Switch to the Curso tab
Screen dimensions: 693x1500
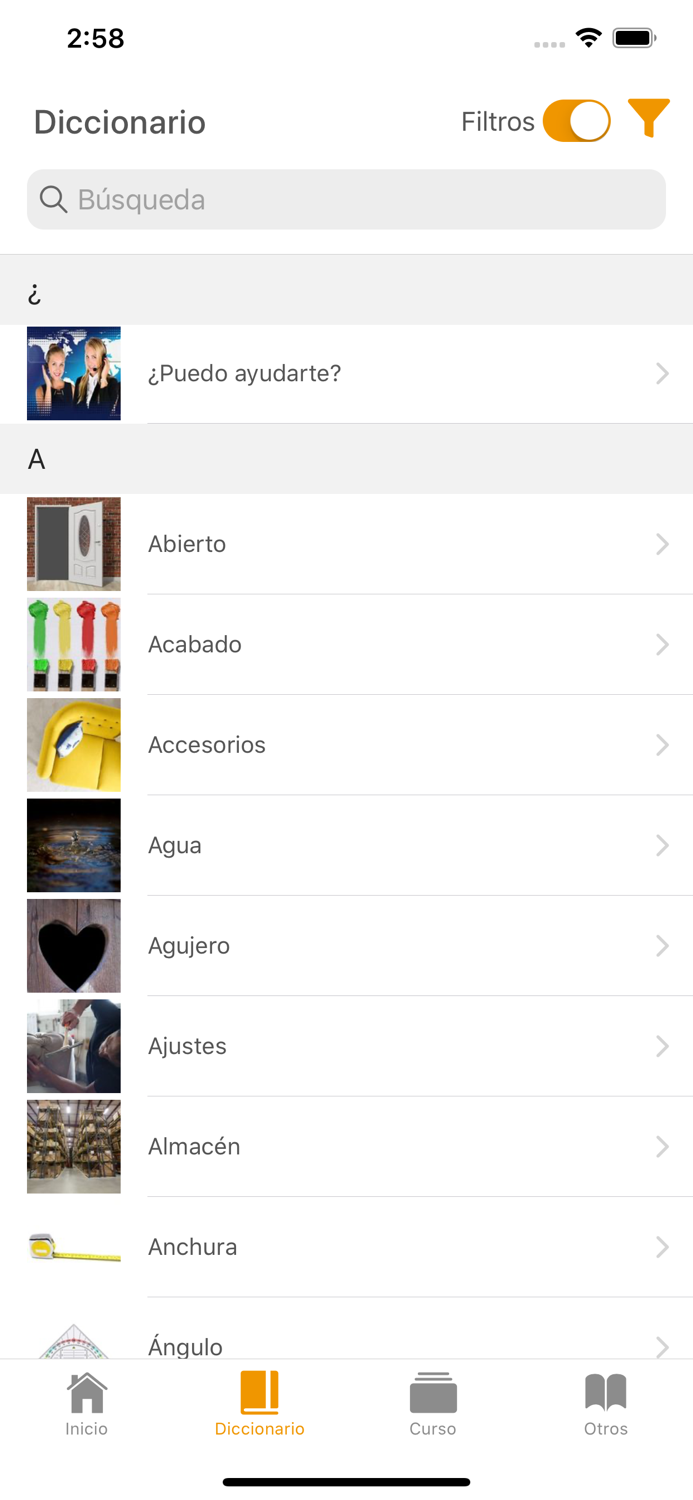pos(433,1404)
